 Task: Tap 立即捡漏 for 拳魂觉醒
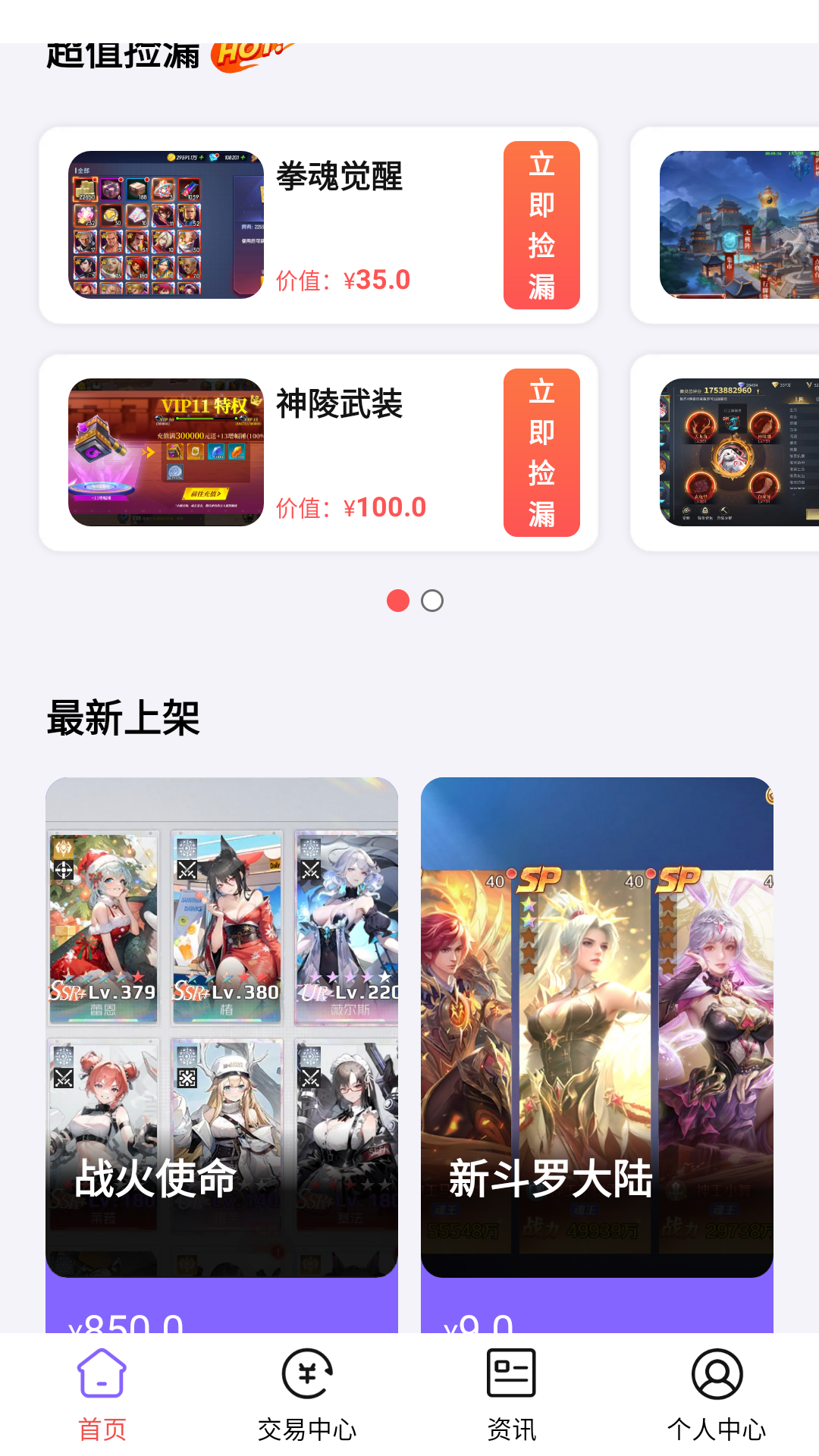coord(541,225)
